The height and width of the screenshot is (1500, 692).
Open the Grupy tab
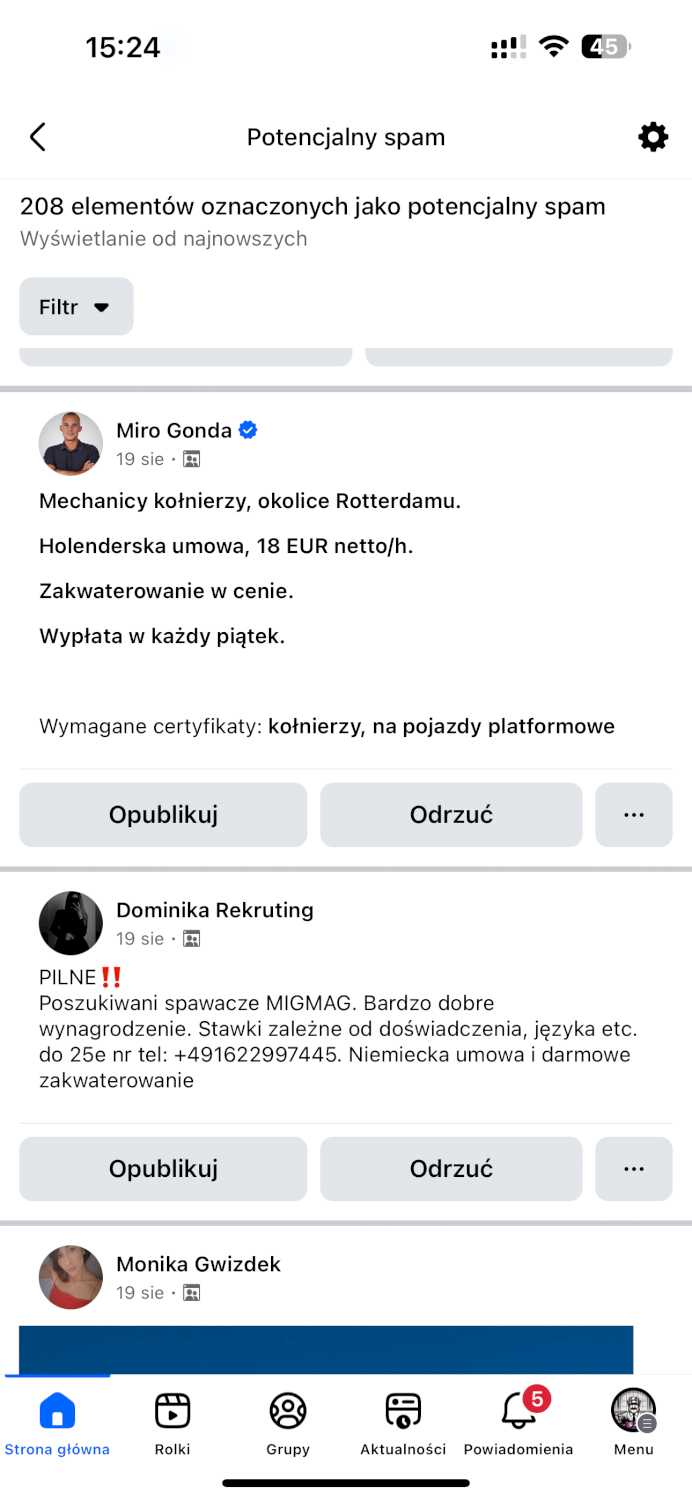288,1423
